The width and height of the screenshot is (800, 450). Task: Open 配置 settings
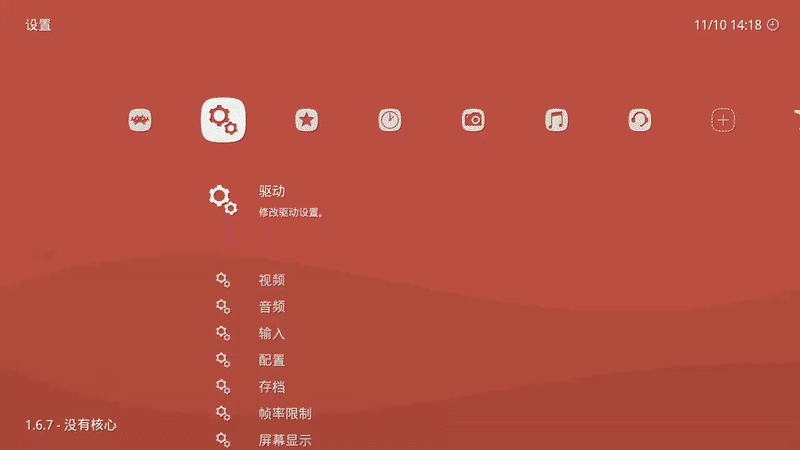coord(271,360)
